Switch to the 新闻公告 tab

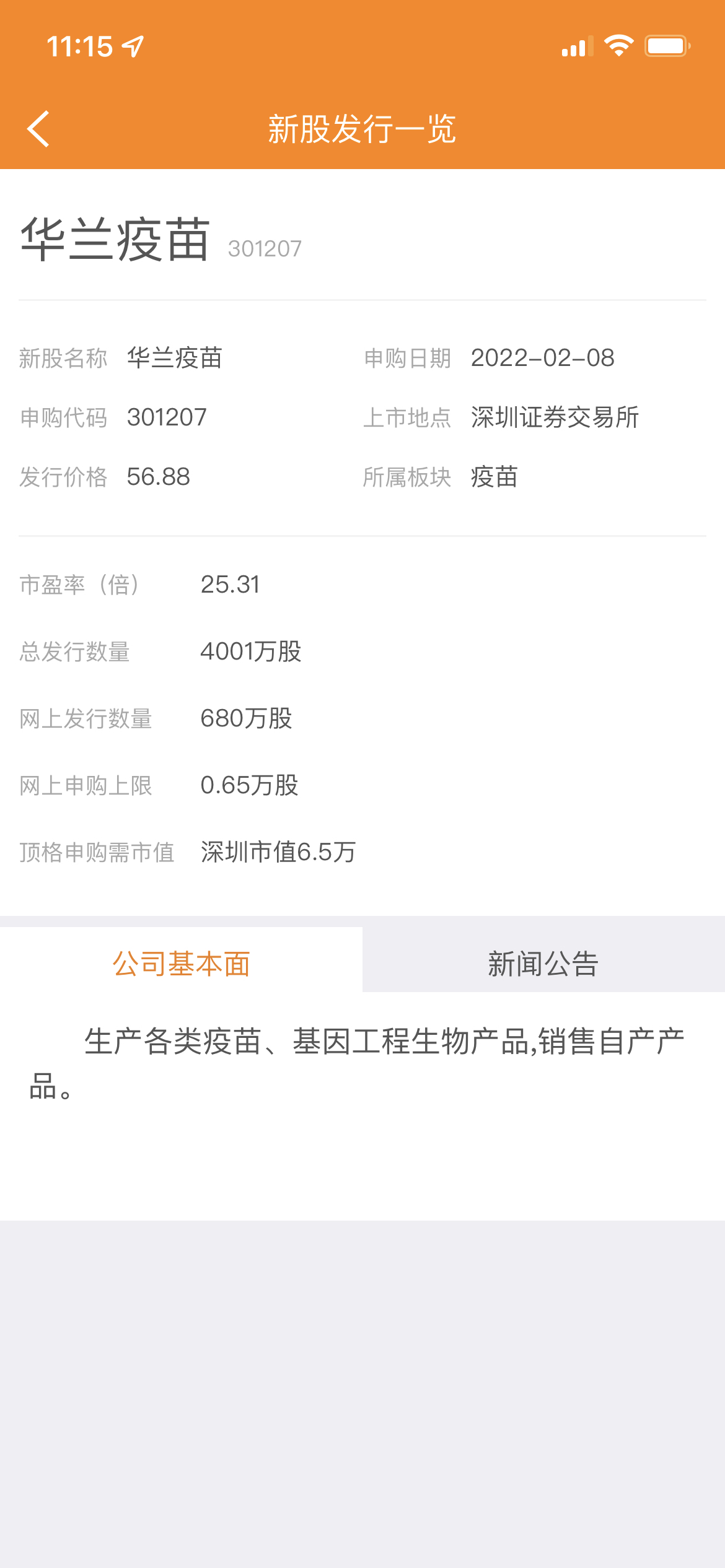[543, 963]
